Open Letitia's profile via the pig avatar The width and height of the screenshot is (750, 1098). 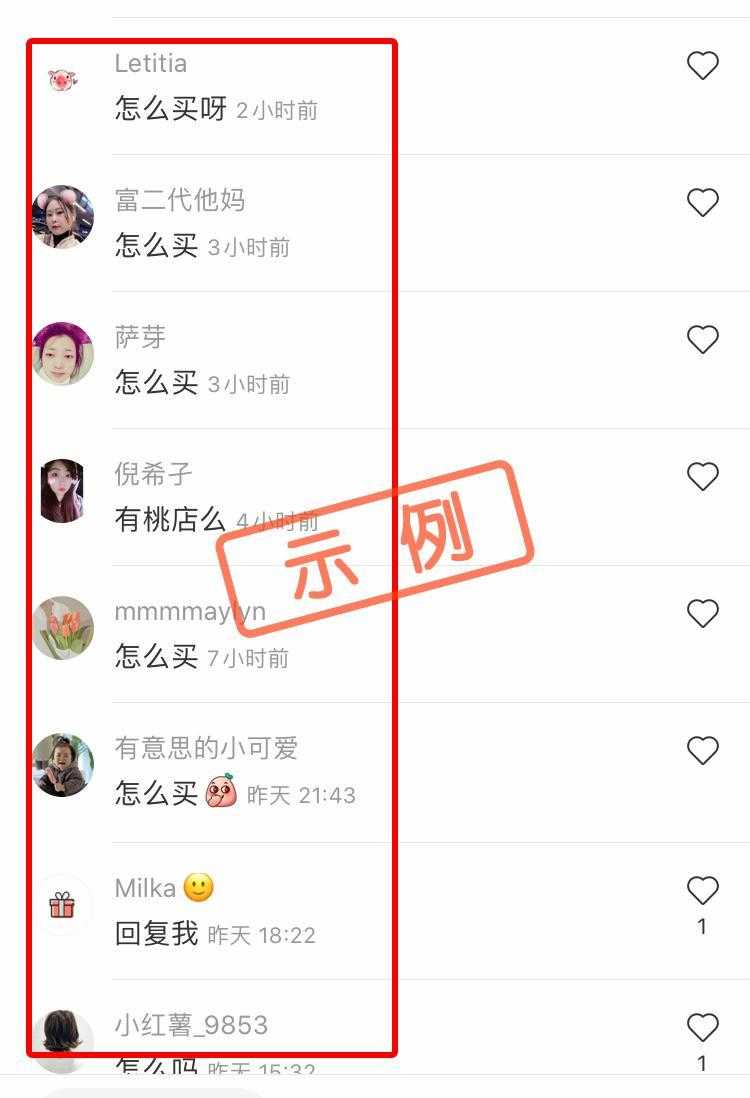pos(63,79)
